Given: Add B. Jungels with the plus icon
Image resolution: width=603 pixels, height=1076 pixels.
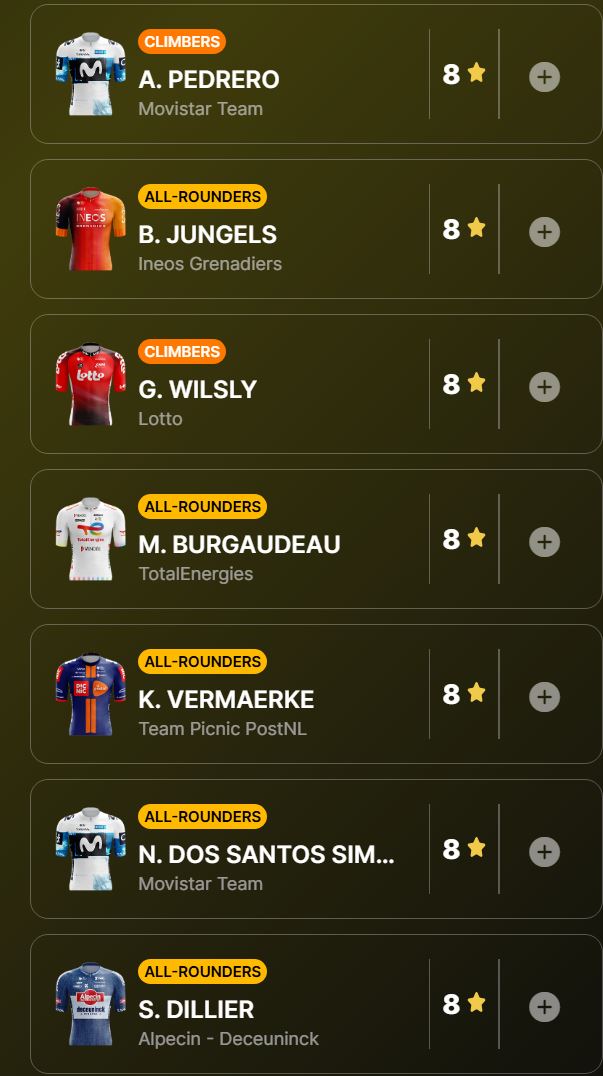Looking at the screenshot, I should click(544, 232).
